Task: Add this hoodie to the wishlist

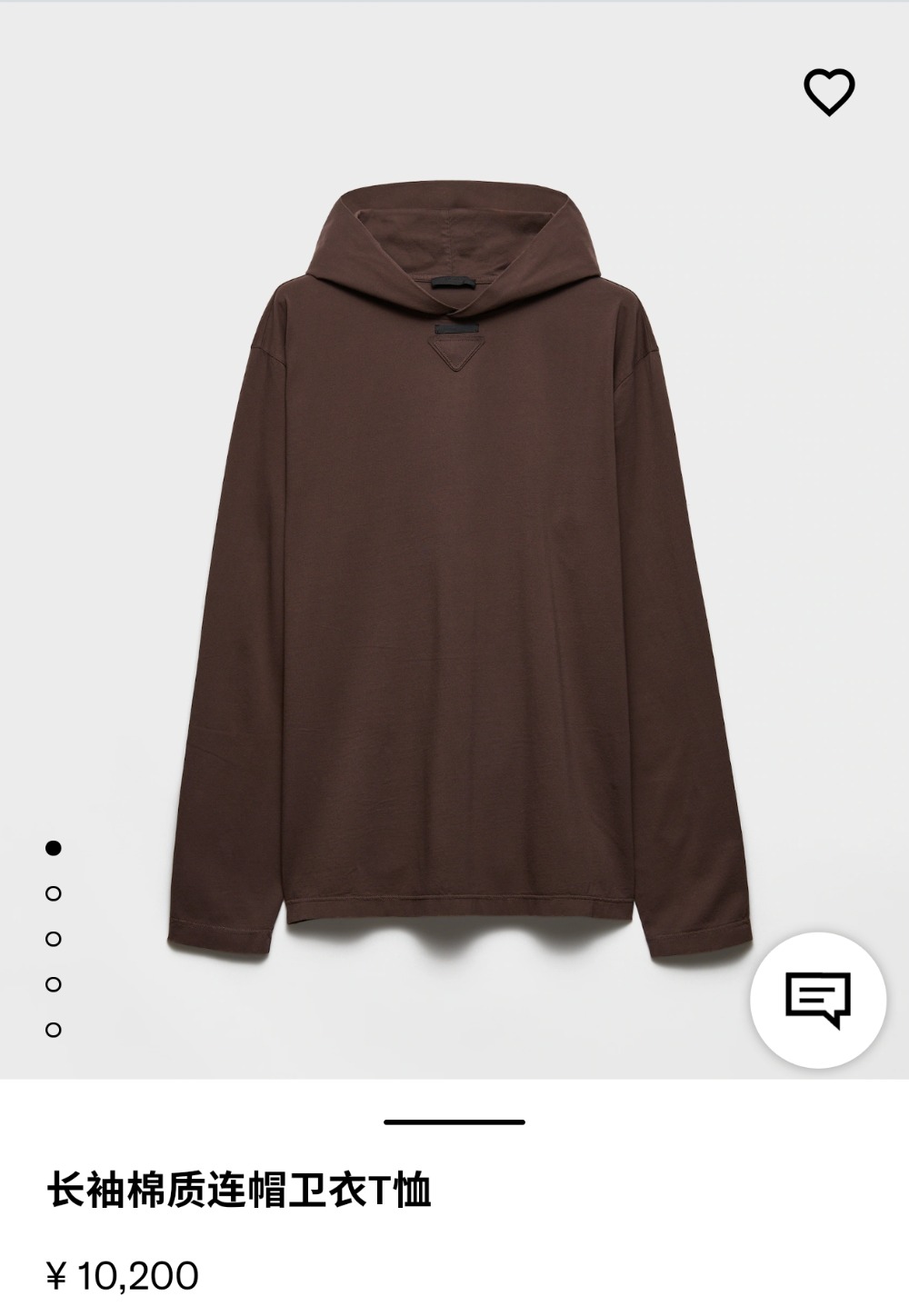Action: tap(829, 92)
